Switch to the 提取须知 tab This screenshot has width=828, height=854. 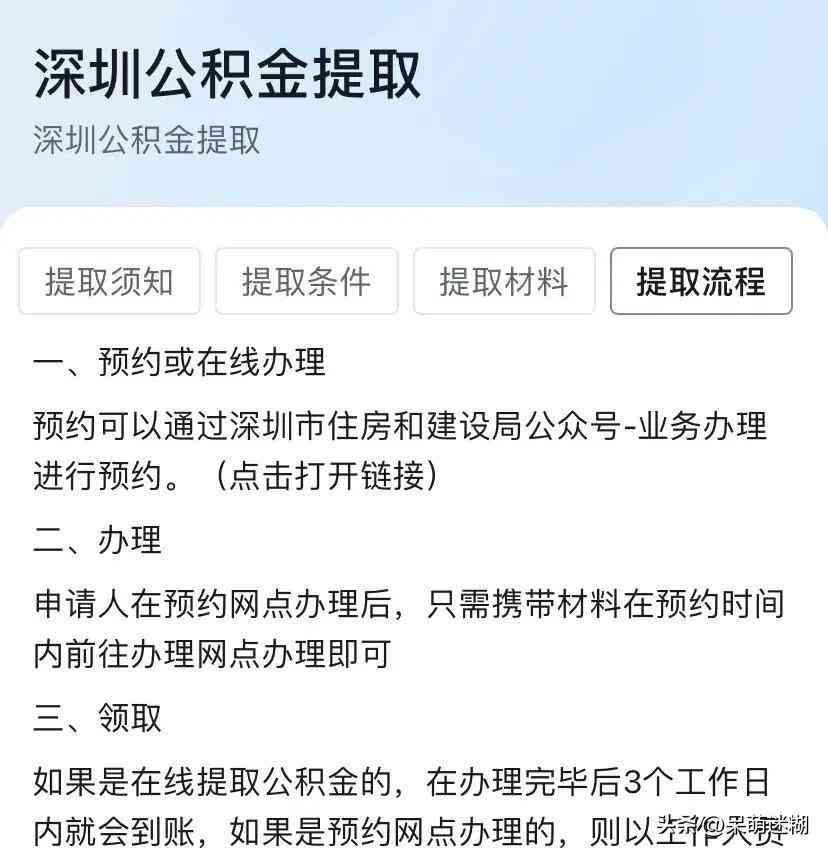[109, 282]
